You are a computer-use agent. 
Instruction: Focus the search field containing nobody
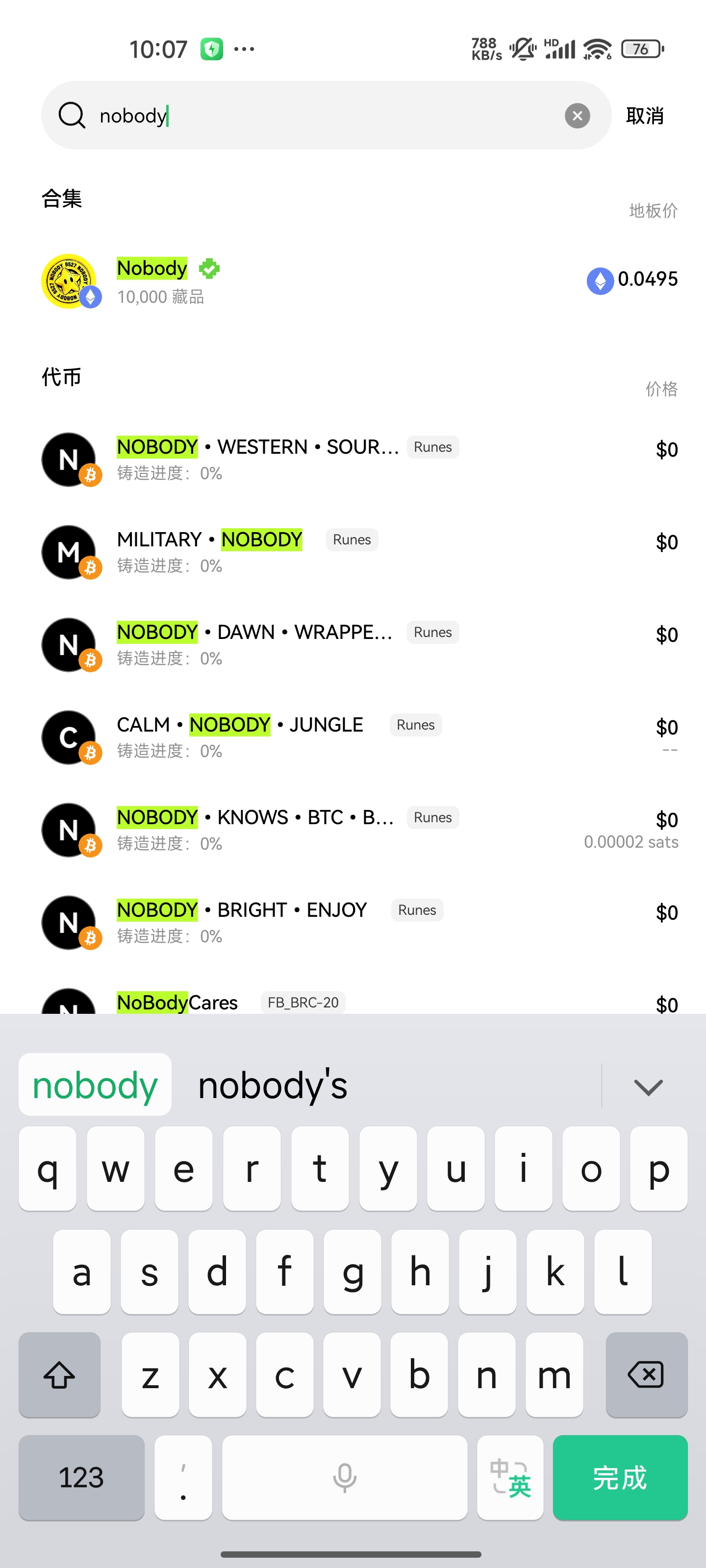coord(323,116)
